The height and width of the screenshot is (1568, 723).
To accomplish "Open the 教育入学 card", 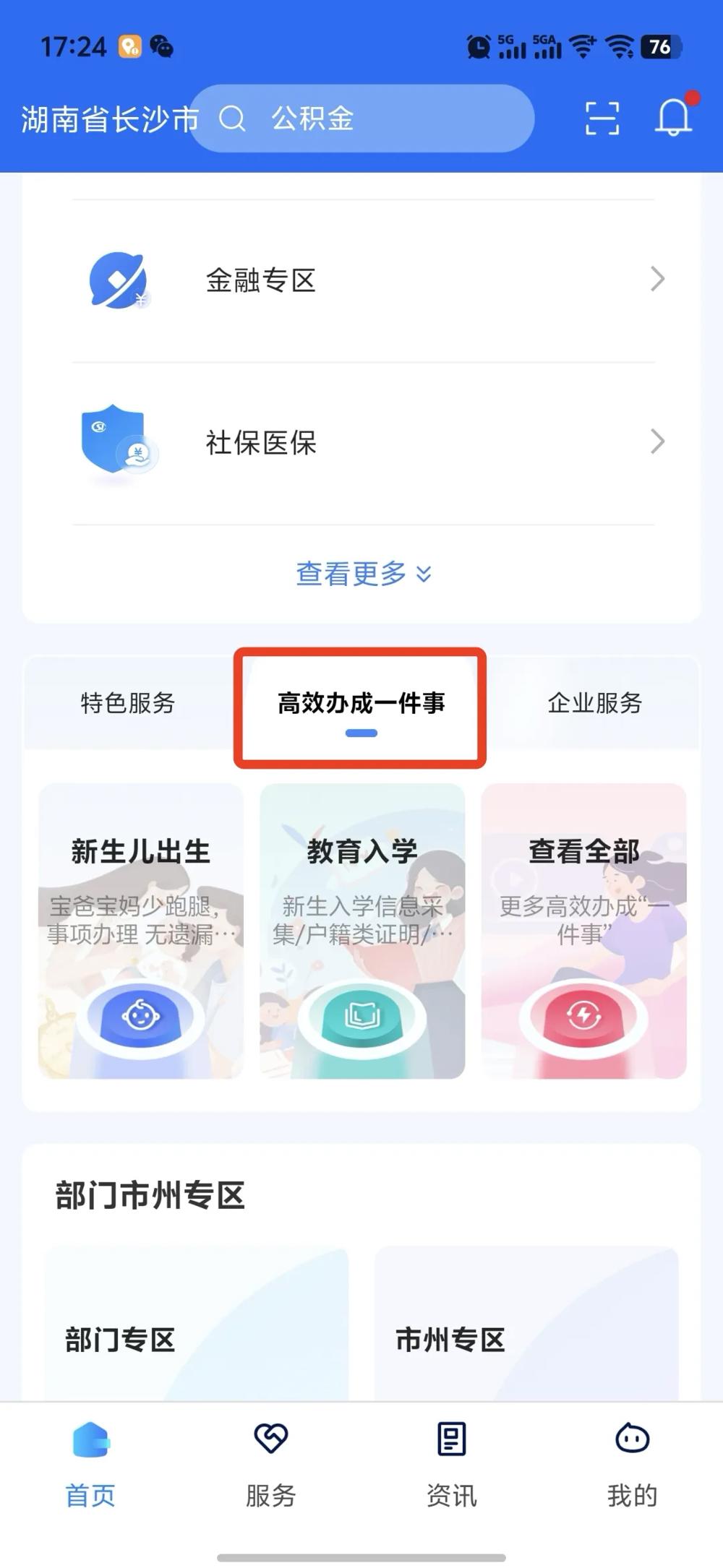I will tap(362, 931).
